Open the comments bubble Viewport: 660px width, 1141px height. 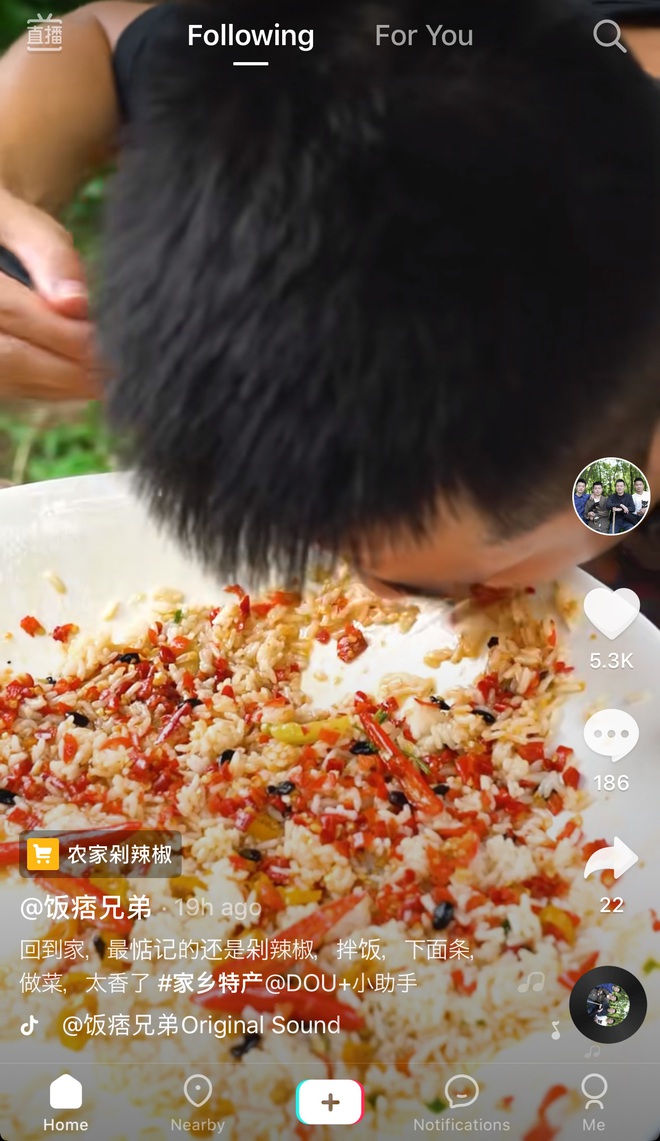pos(611,737)
